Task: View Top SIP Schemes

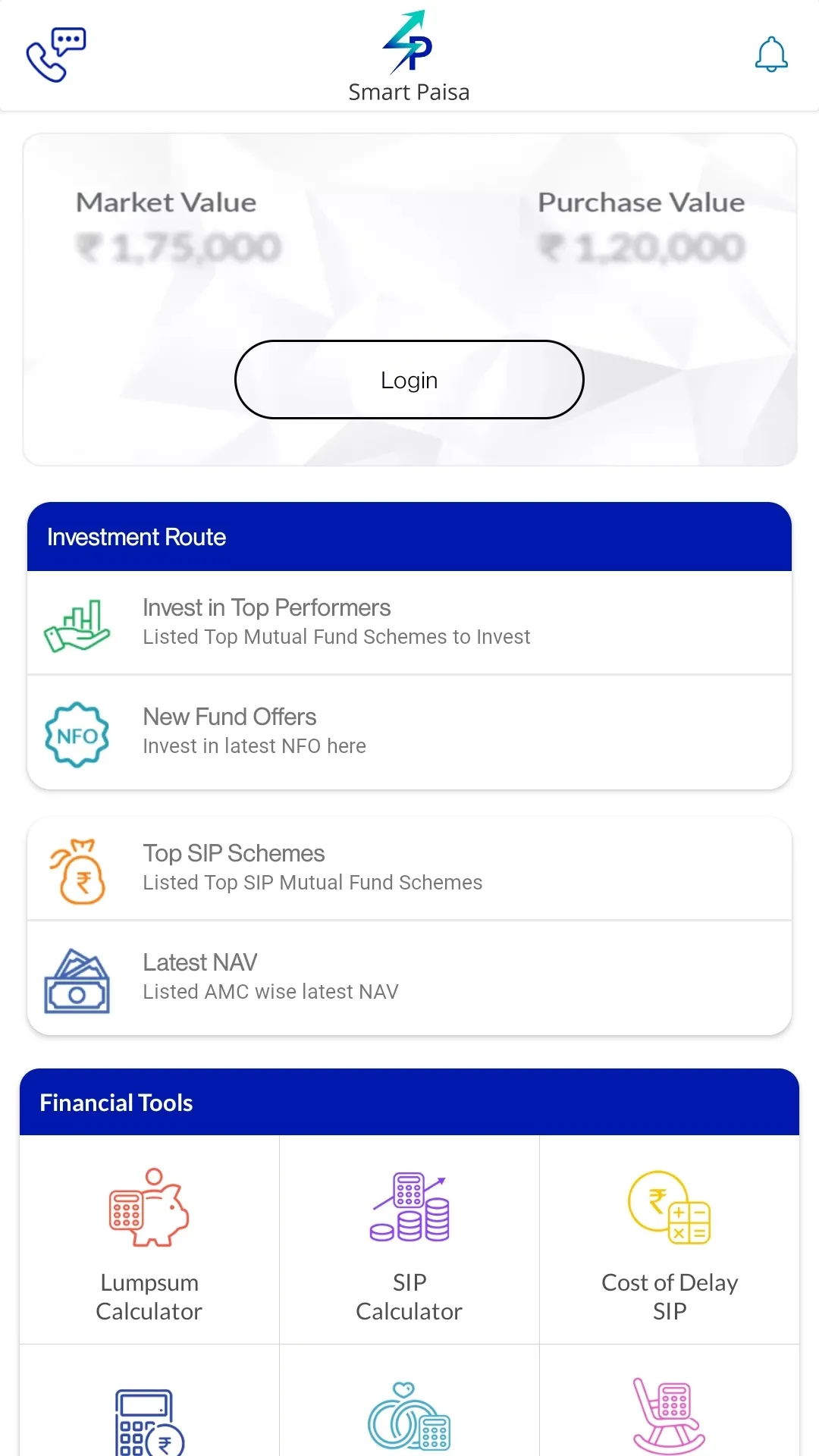Action: [409, 868]
